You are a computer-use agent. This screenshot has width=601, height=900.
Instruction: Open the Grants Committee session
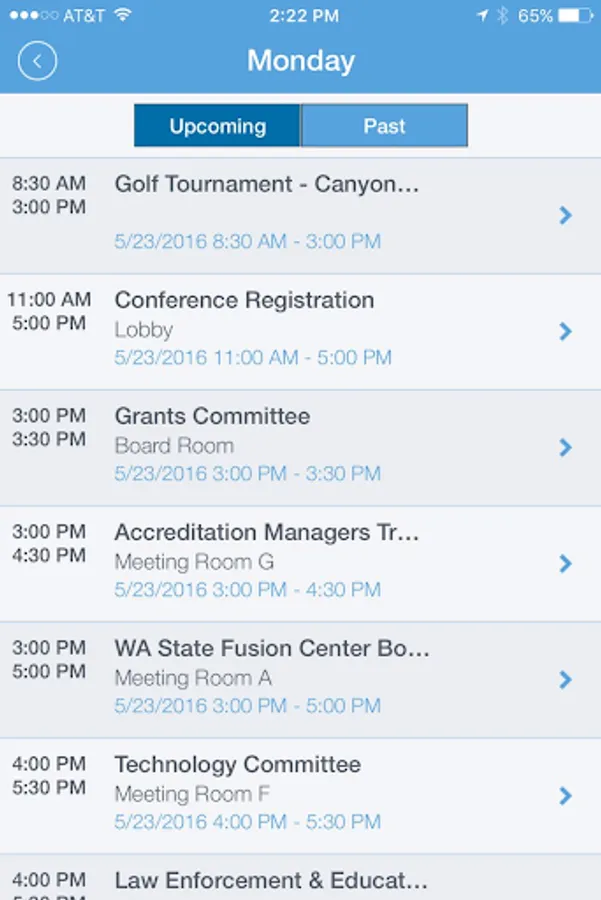(x=300, y=446)
